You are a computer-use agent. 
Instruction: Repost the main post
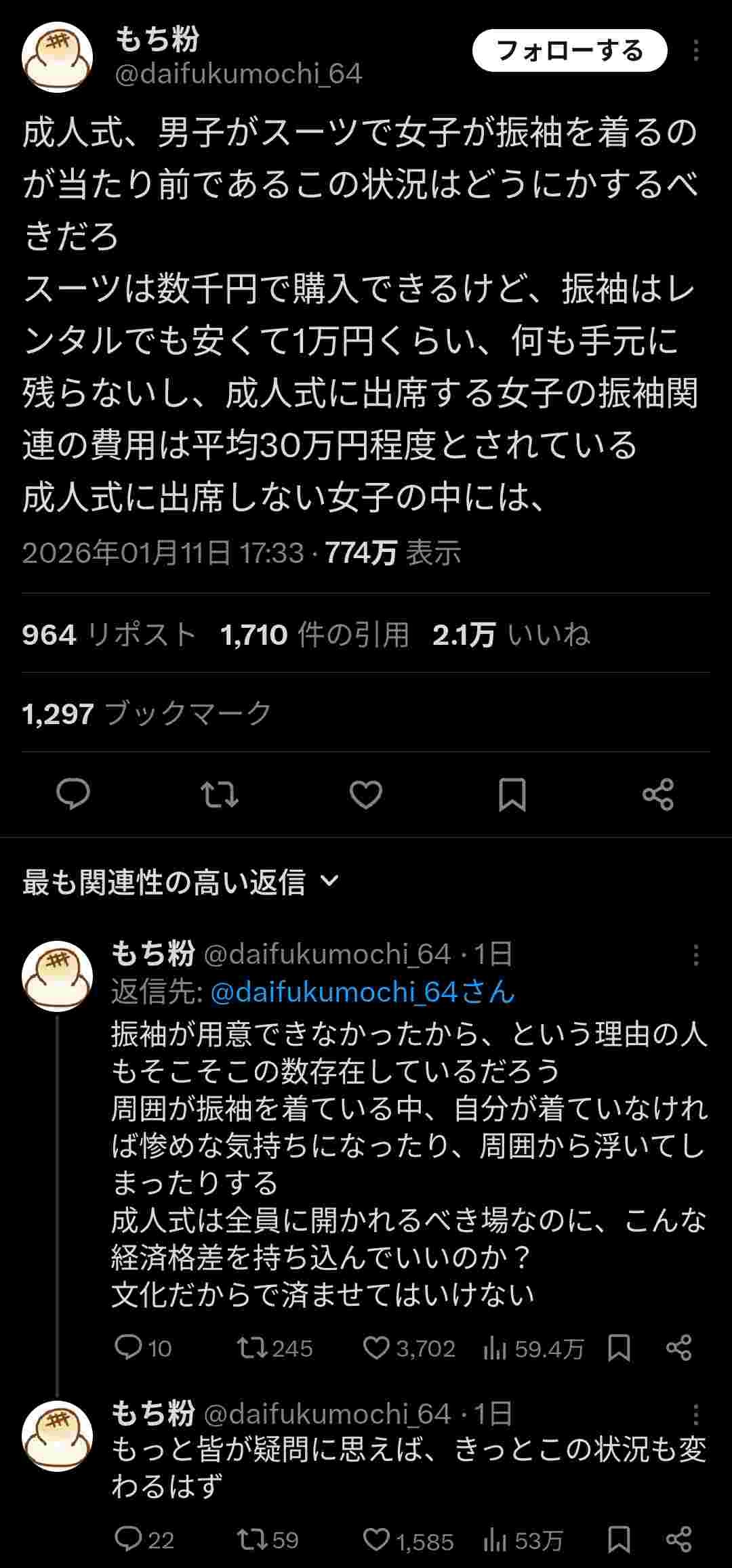(220, 794)
